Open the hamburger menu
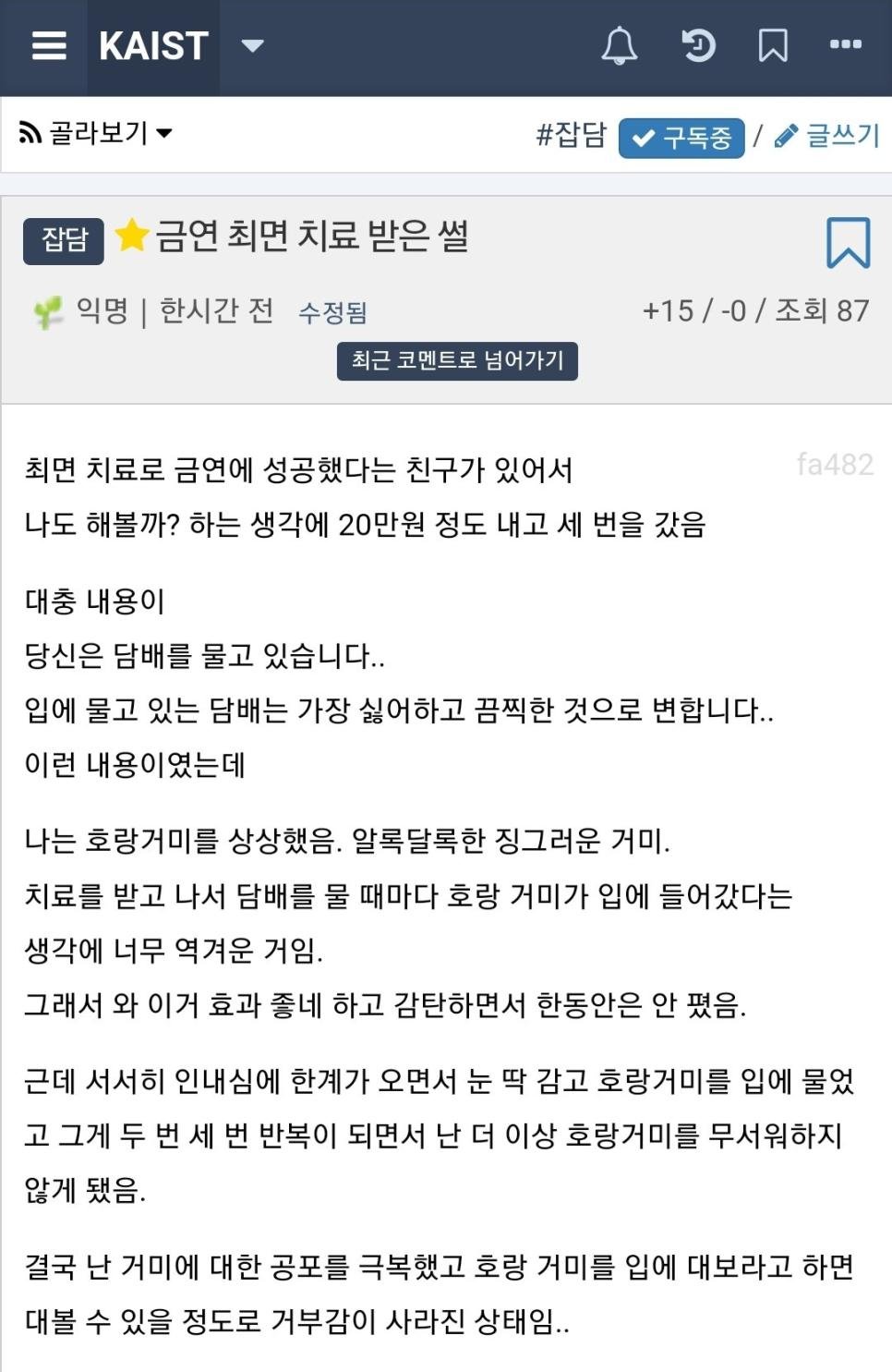892x1372 pixels. click(48, 45)
